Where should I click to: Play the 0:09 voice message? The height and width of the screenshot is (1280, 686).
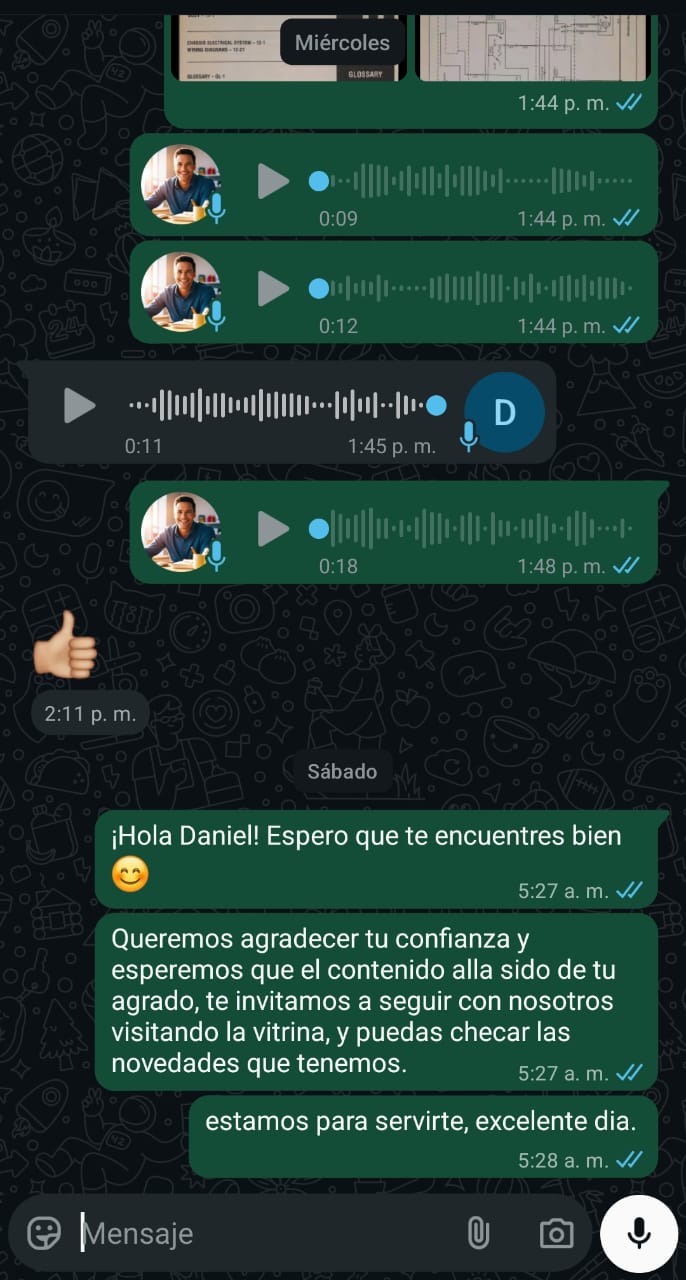click(273, 181)
